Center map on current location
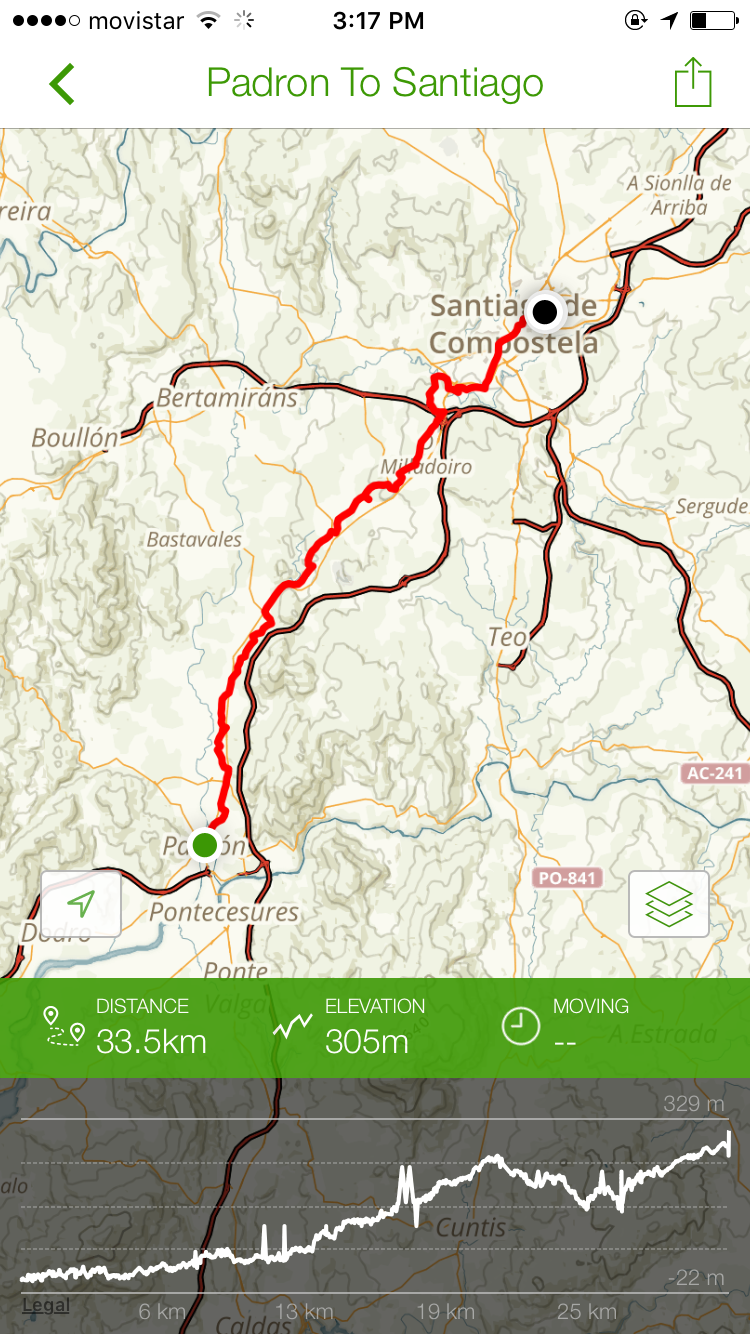This screenshot has height=1334, width=750. 81,904
